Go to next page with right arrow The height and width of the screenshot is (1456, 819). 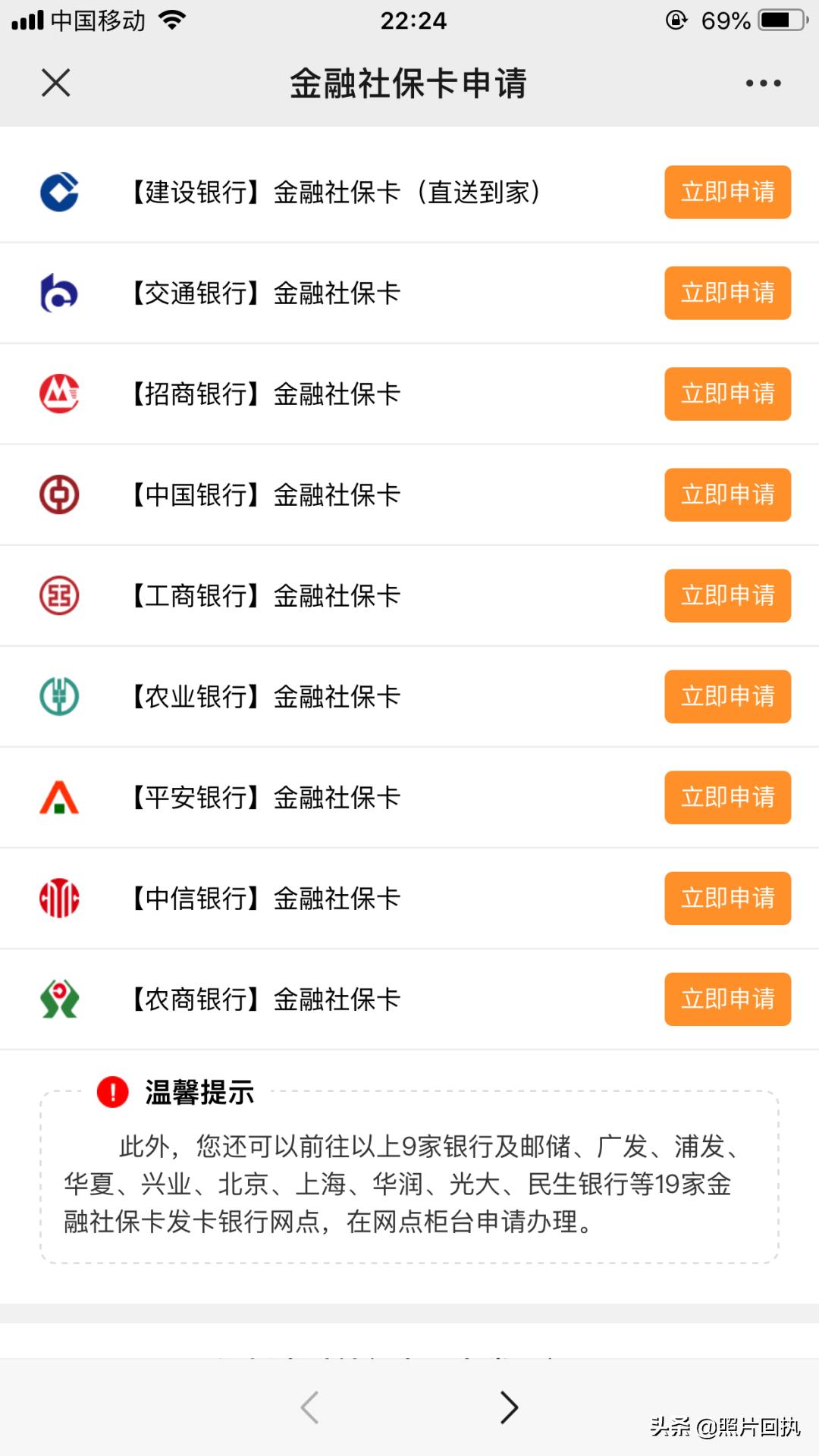point(510,1408)
